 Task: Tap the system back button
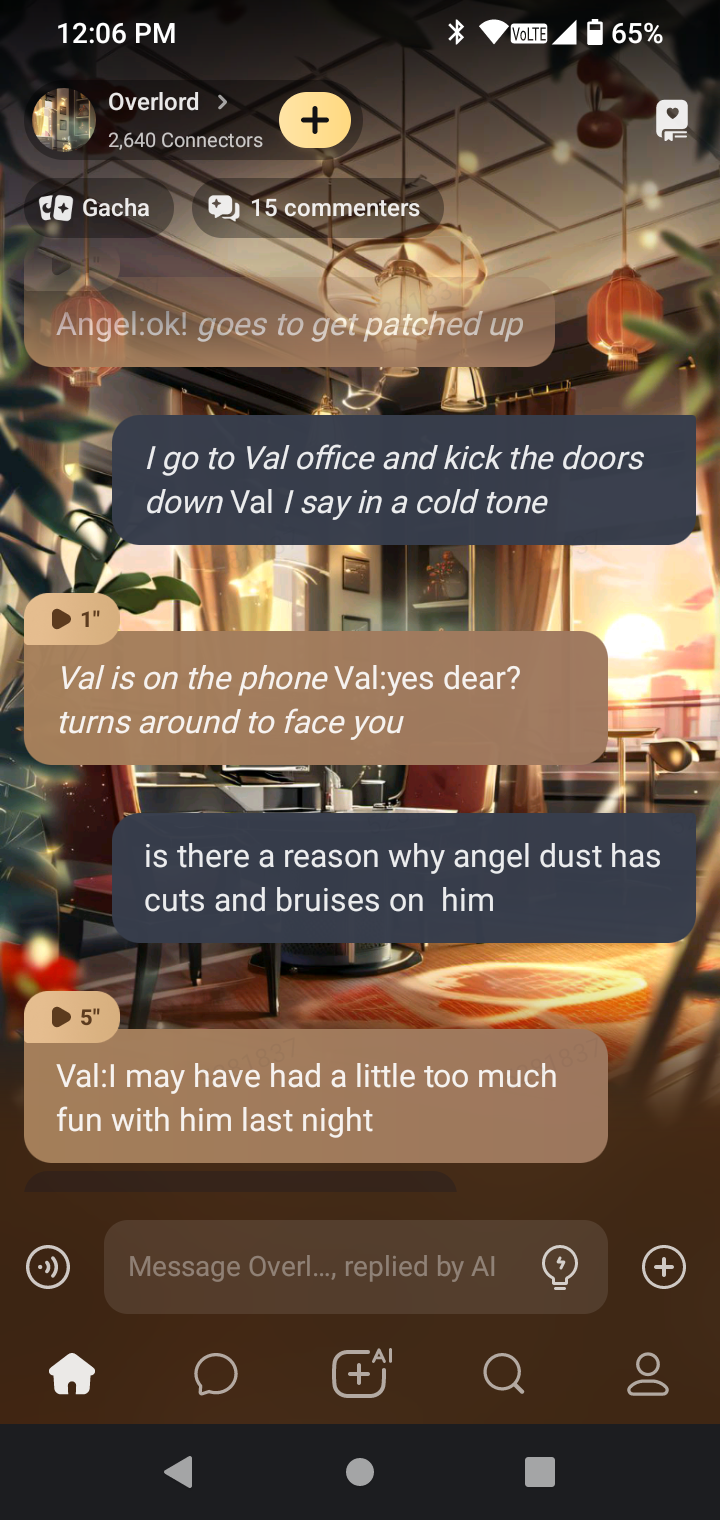point(179,1472)
